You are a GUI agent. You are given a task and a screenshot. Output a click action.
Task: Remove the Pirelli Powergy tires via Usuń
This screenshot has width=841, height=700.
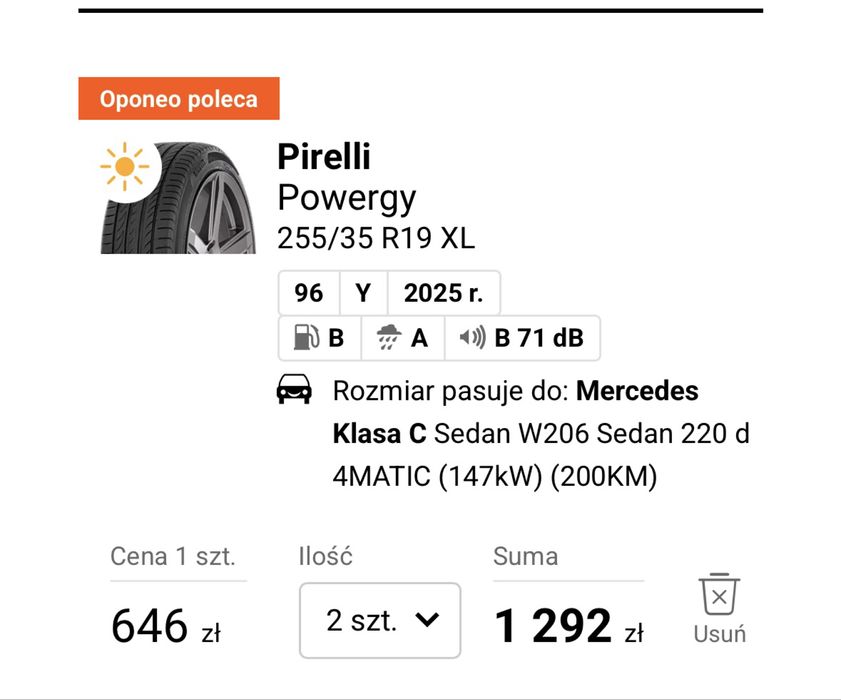[719, 608]
